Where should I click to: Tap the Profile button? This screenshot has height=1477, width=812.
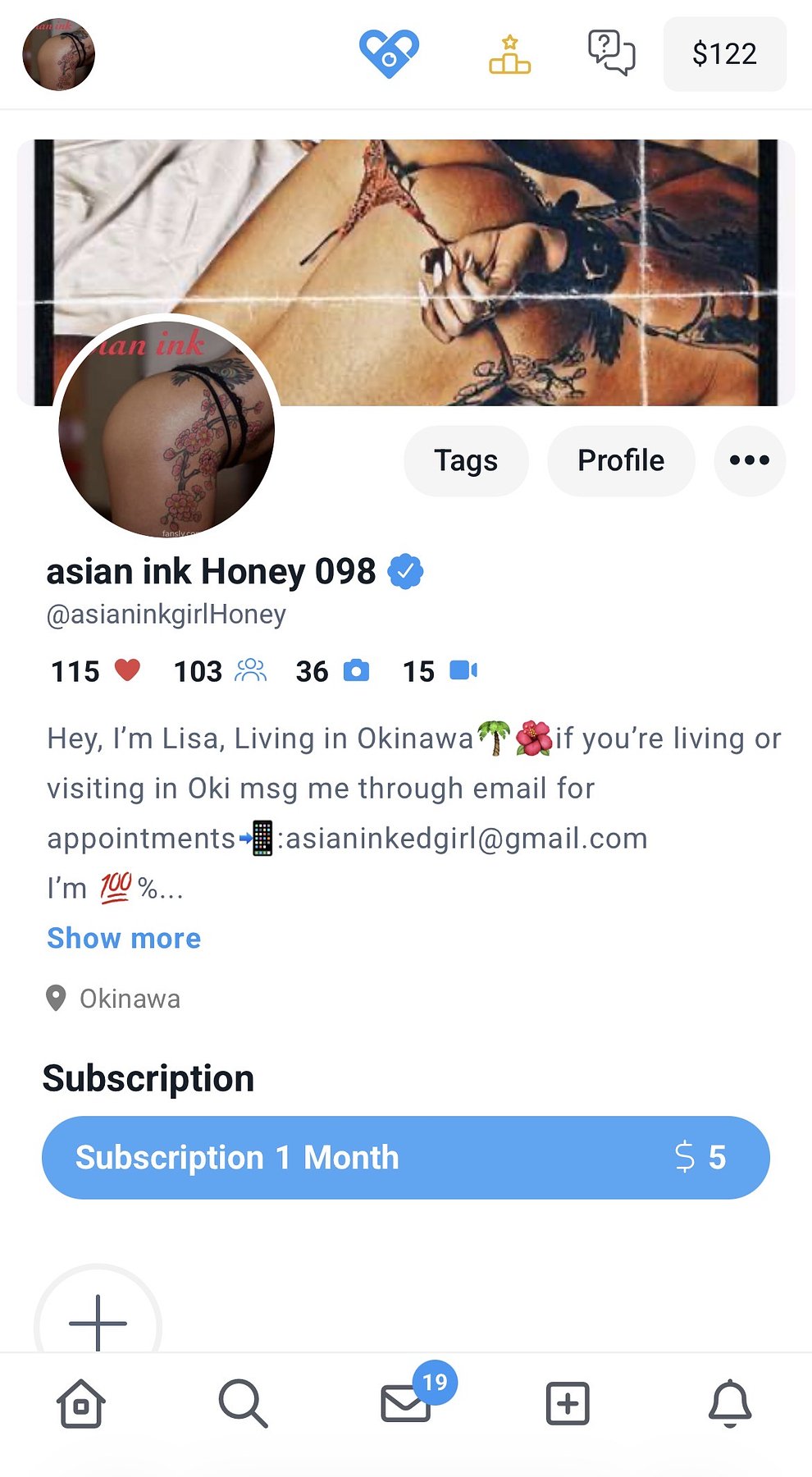tap(621, 460)
